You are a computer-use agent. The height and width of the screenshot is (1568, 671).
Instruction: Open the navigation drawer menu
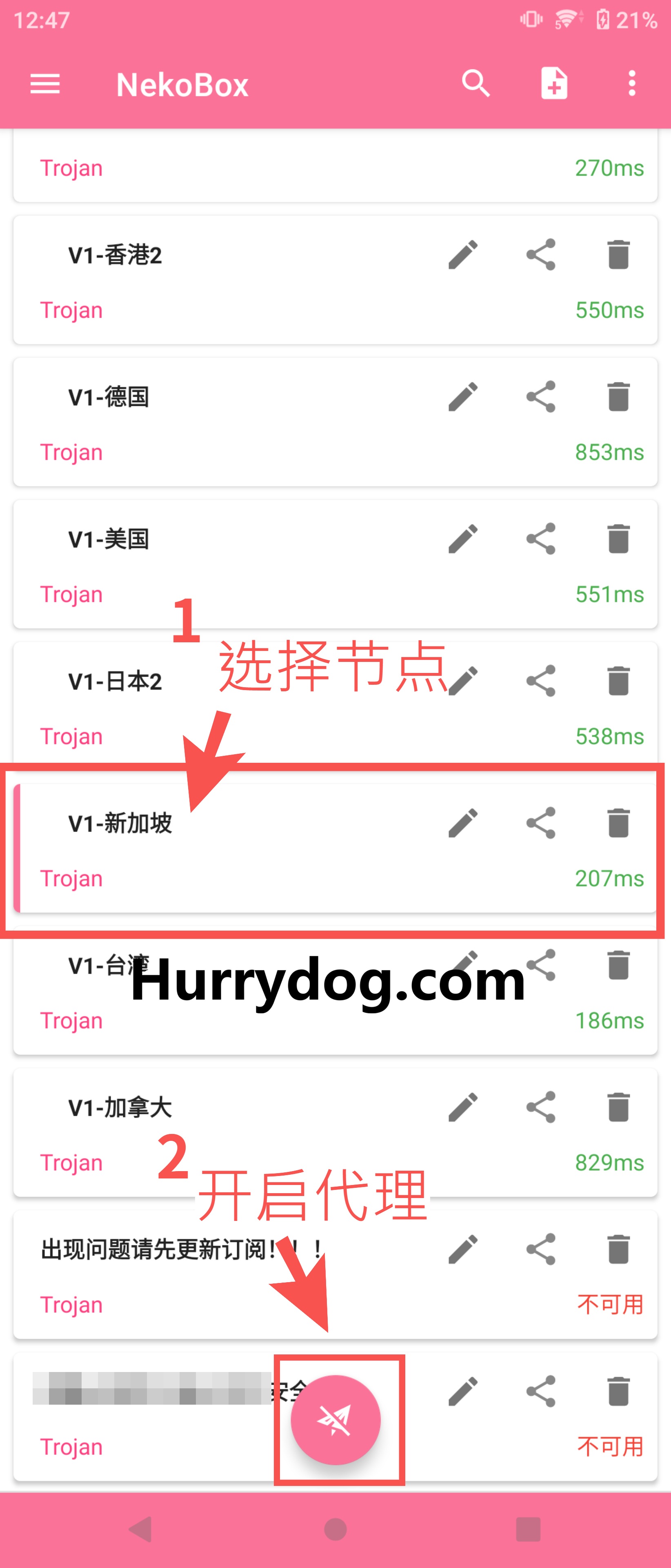coord(45,83)
